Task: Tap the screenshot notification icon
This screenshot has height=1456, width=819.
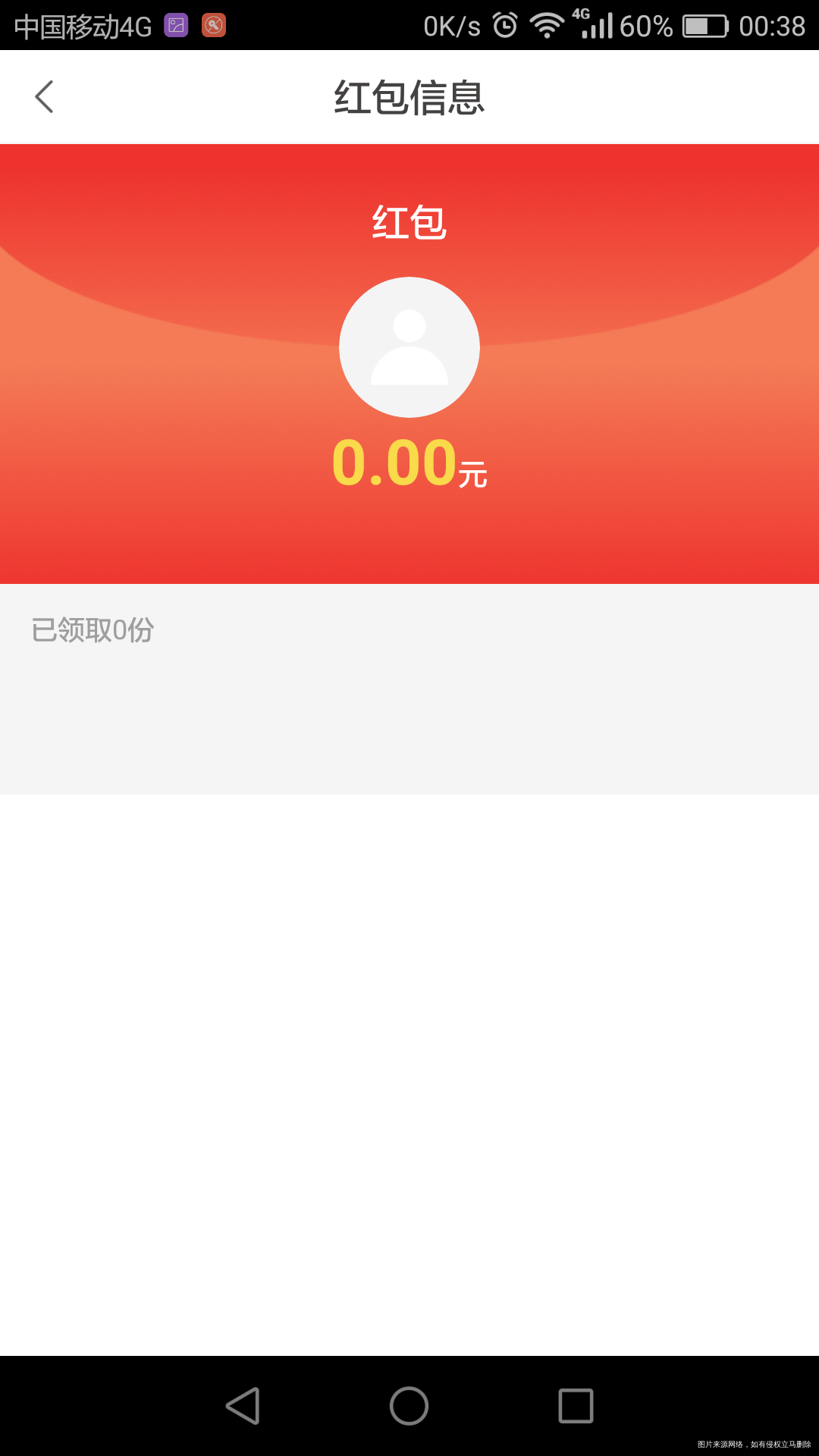Action: click(176, 25)
